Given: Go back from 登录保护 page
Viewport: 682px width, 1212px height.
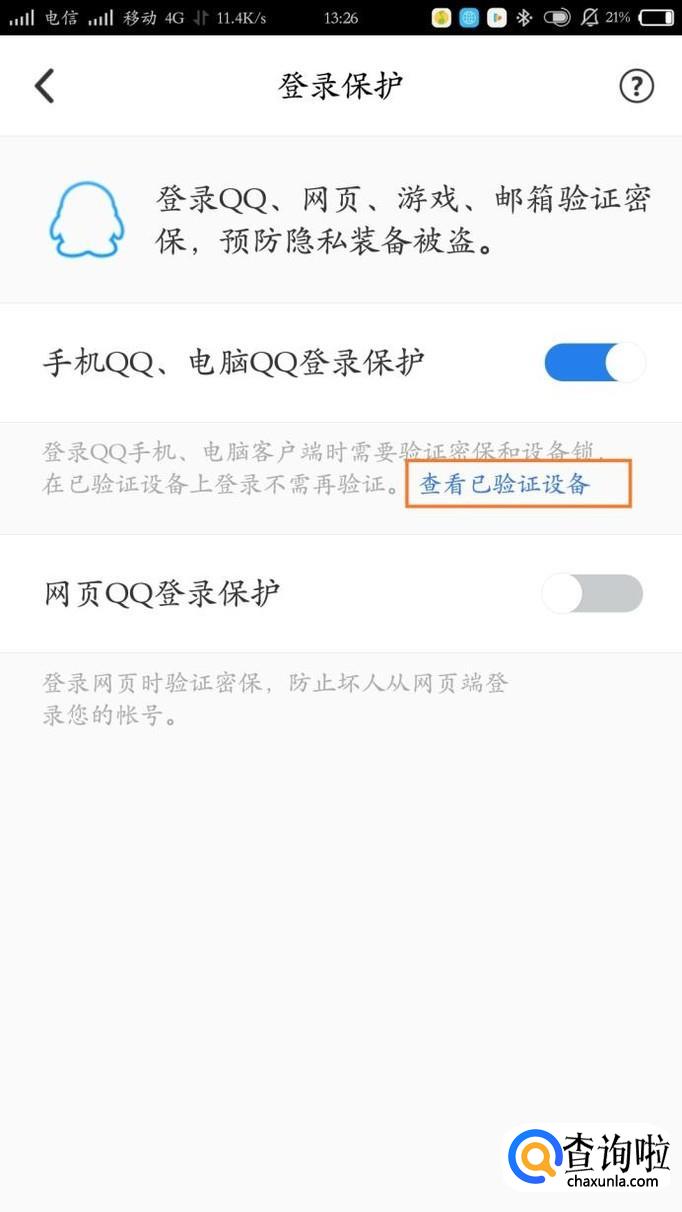Looking at the screenshot, I should click(x=44, y=86).
